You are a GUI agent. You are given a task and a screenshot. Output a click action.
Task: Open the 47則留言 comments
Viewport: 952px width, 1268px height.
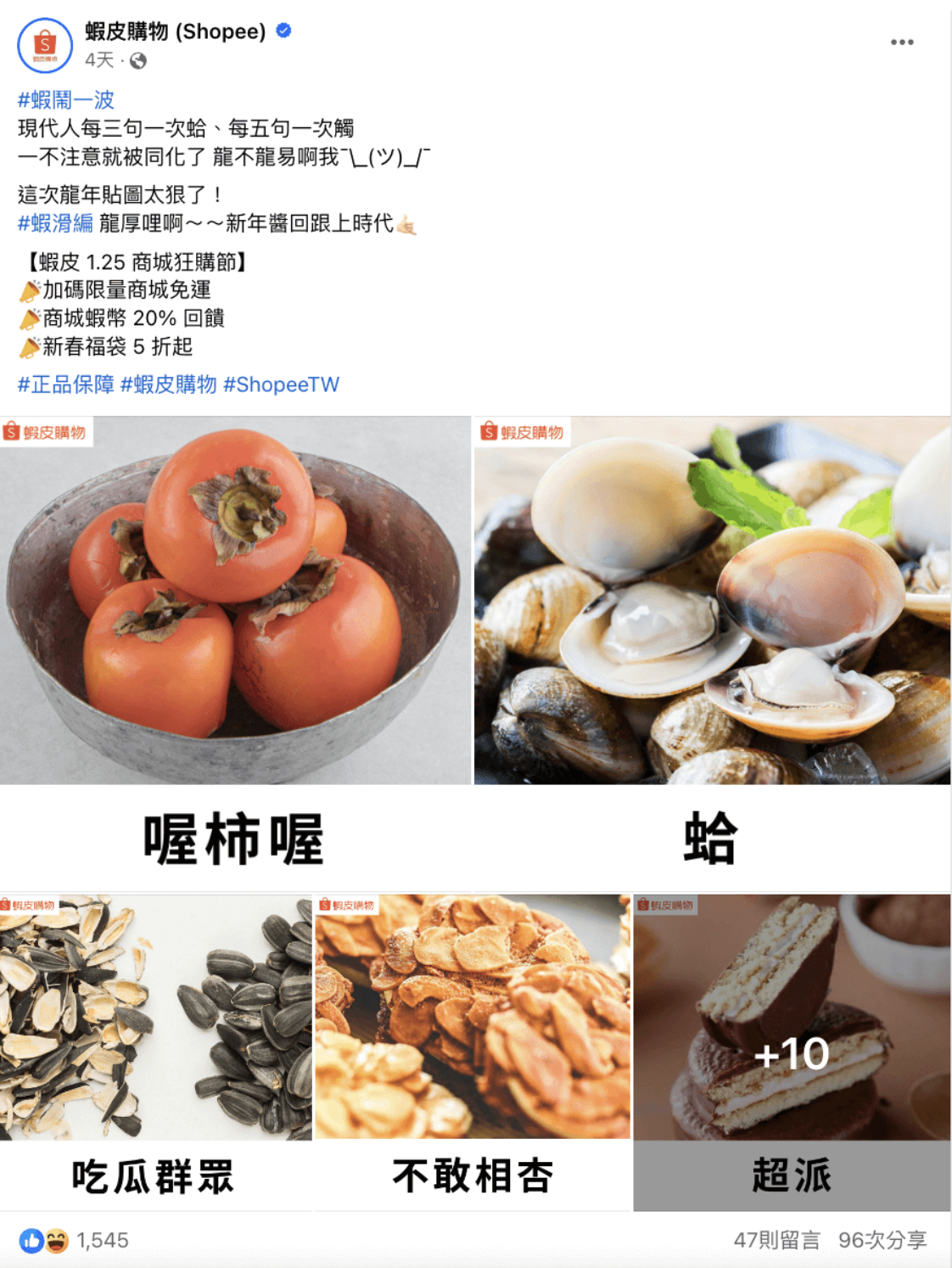click(776, 1240)
